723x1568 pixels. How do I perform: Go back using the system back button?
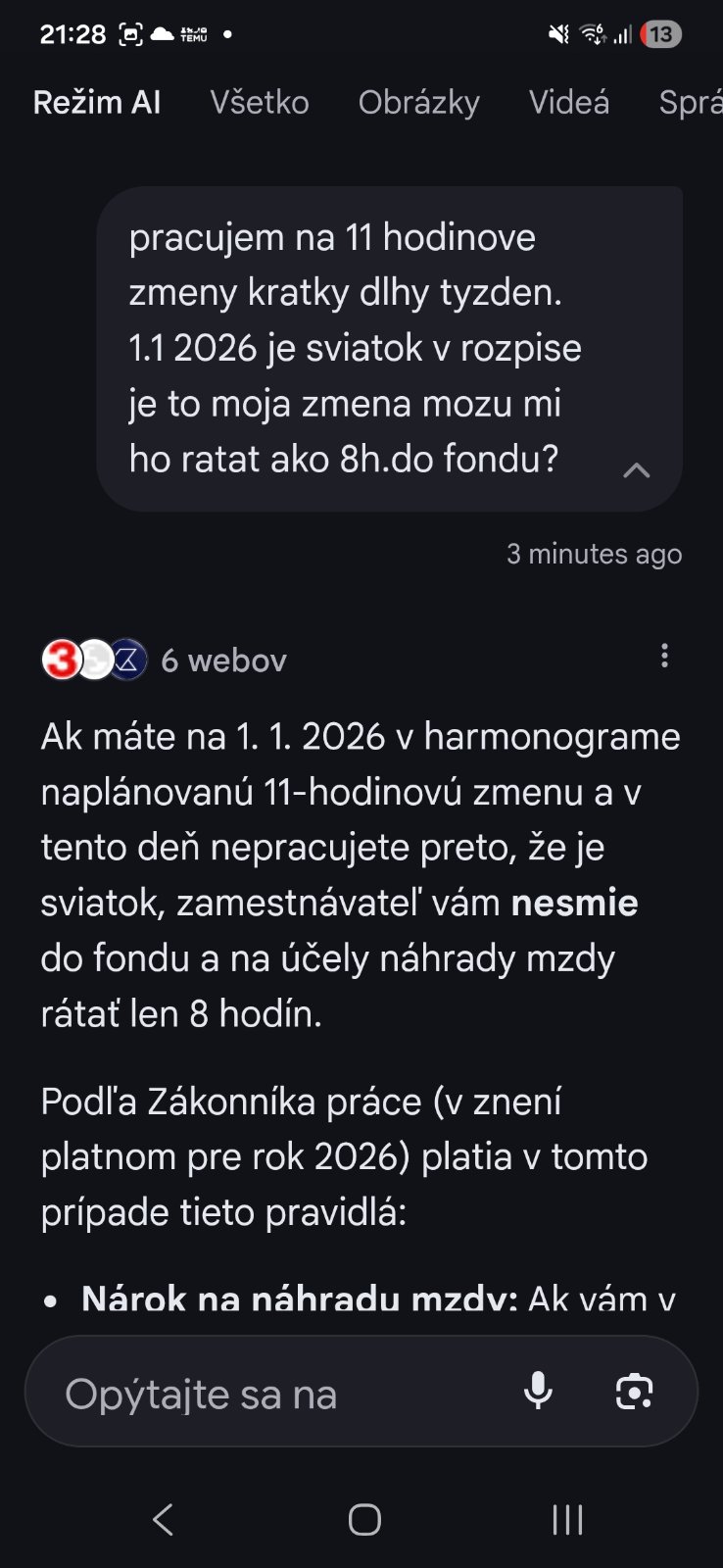point(164,1519)
